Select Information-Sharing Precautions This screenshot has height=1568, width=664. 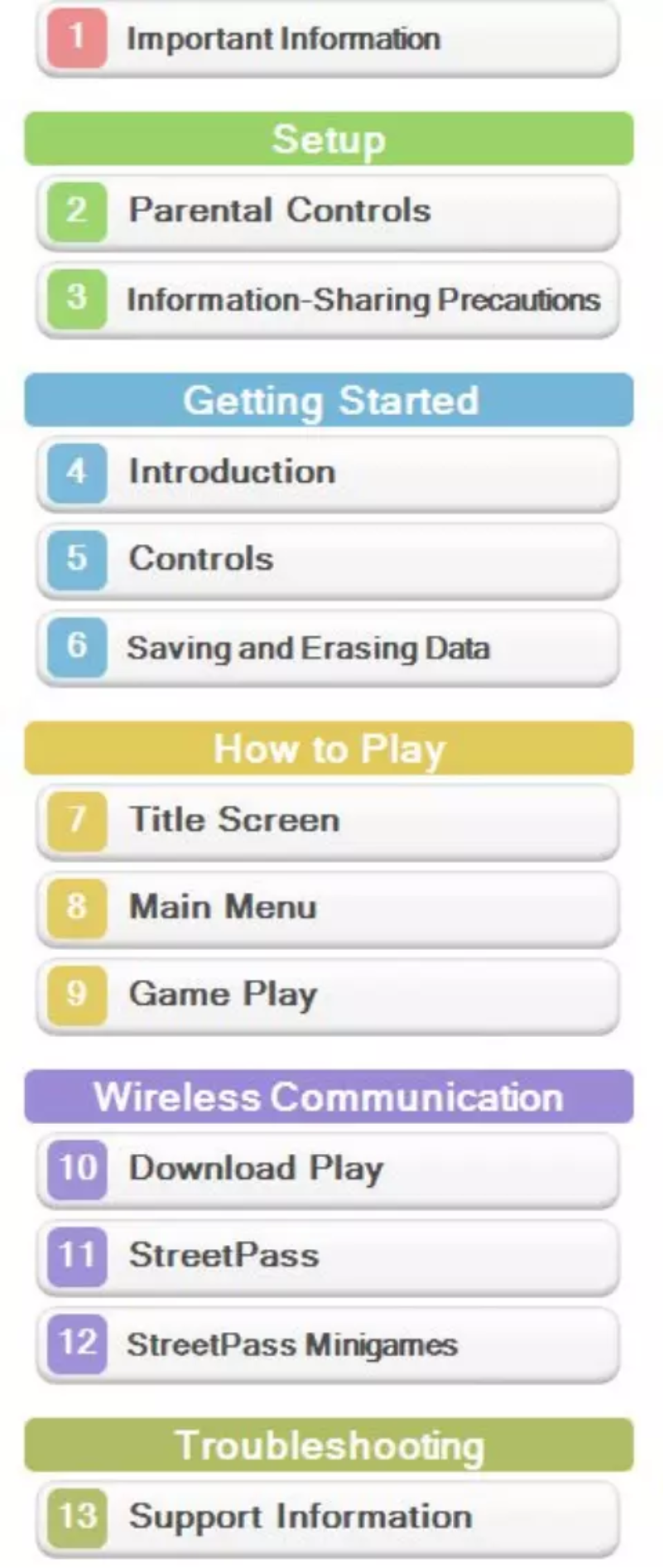click(328, 299)
